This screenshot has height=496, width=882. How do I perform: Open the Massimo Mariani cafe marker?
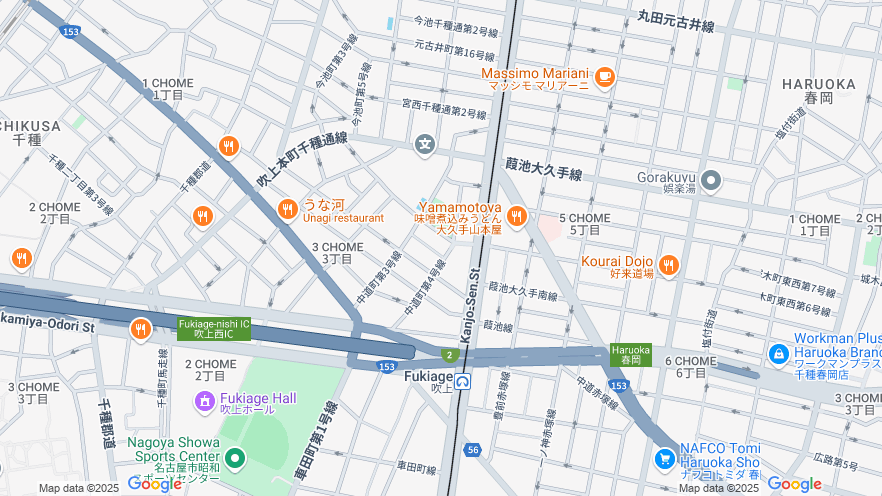[x=604, y=76]
